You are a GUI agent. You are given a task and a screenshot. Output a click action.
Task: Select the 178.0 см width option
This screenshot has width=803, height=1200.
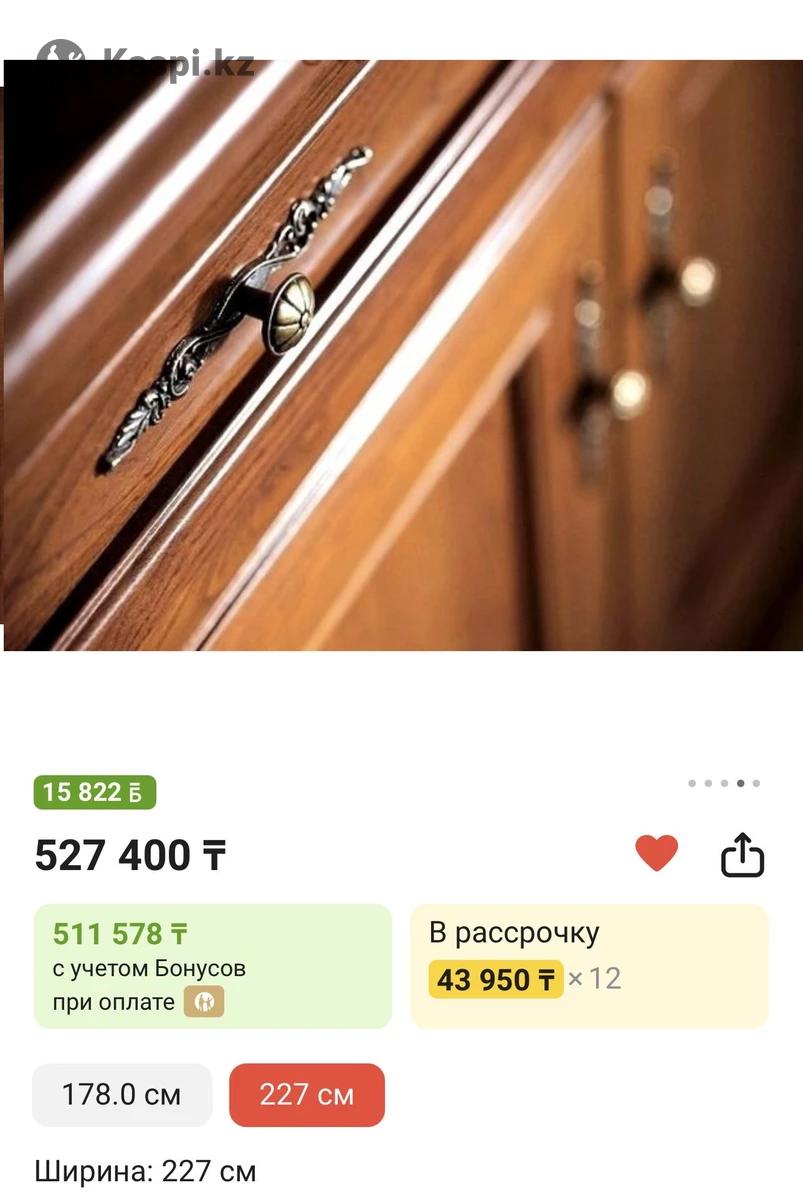tap(122, 1095)
